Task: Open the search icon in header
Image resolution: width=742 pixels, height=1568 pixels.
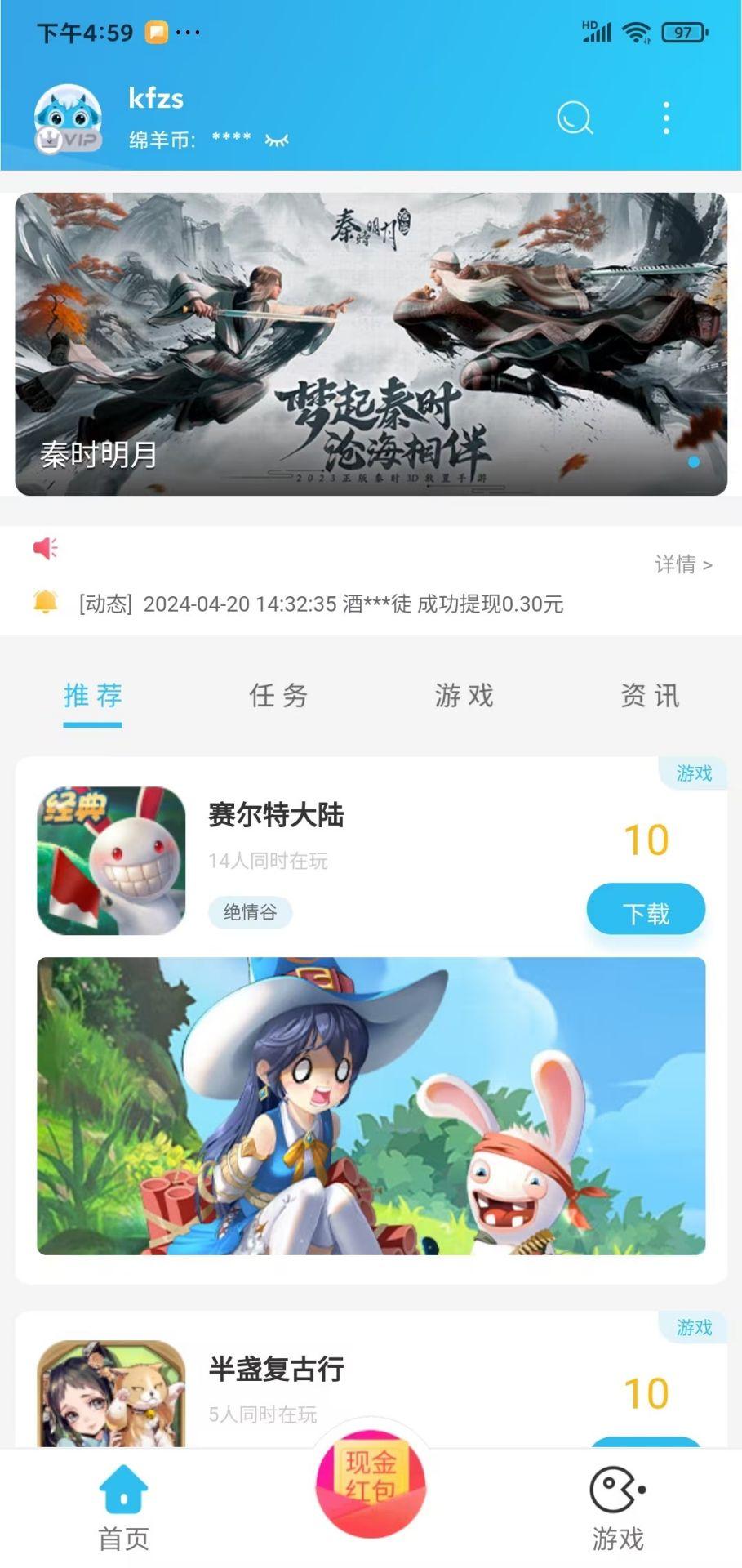Action: pos(575,118)
